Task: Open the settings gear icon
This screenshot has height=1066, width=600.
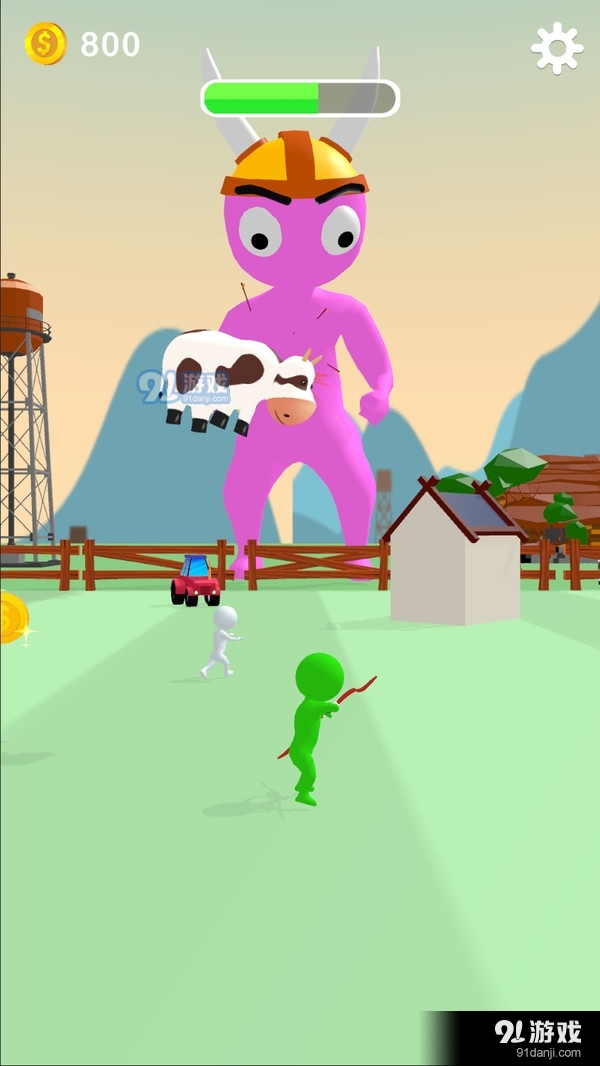Action: point(556,47)
